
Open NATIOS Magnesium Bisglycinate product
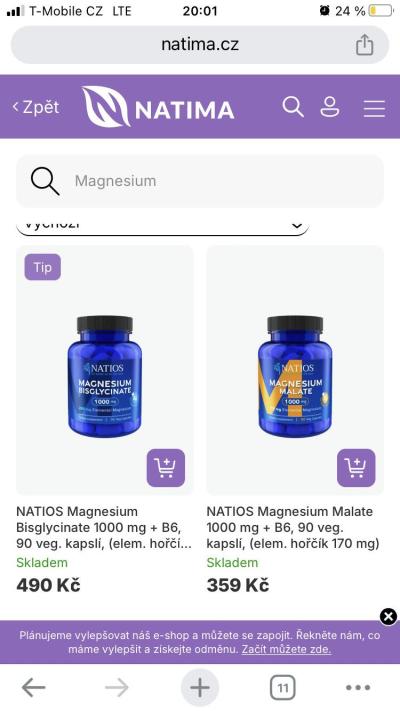pyautogui.click(x=105, y=527)
